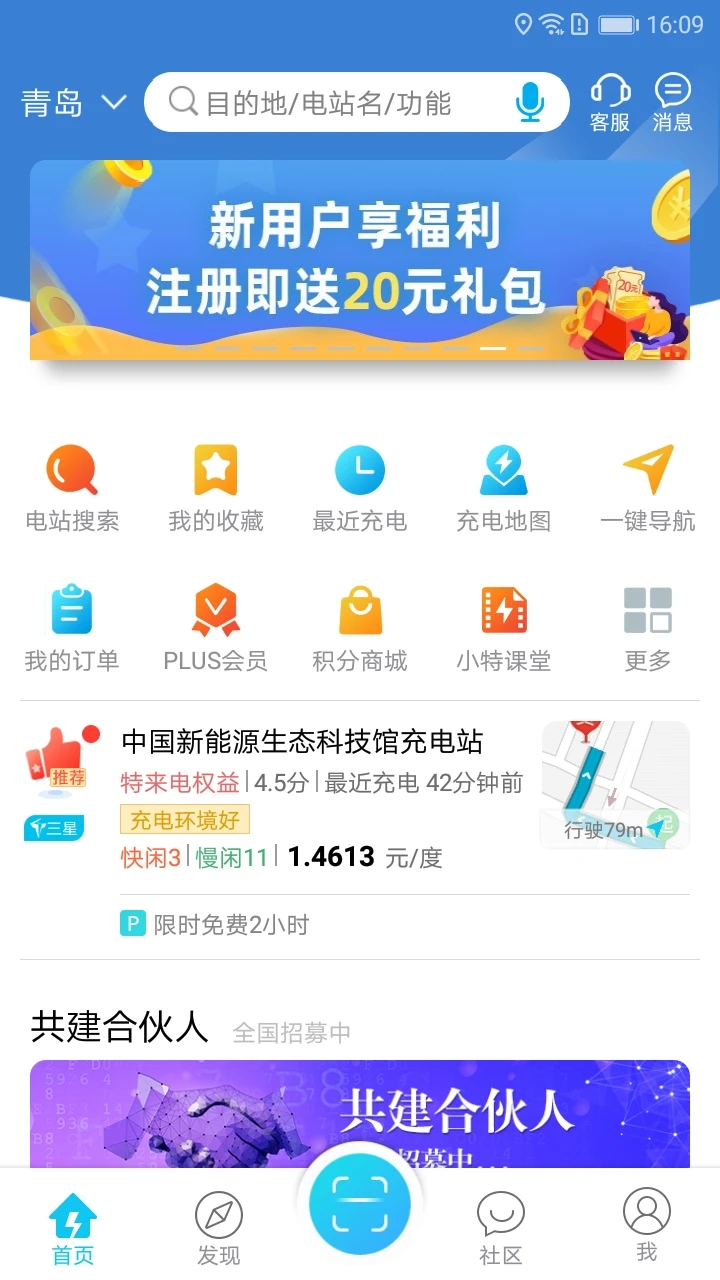720x1280 pixels.
Task: Open 小特课堂 classroom
Action: 504,629
